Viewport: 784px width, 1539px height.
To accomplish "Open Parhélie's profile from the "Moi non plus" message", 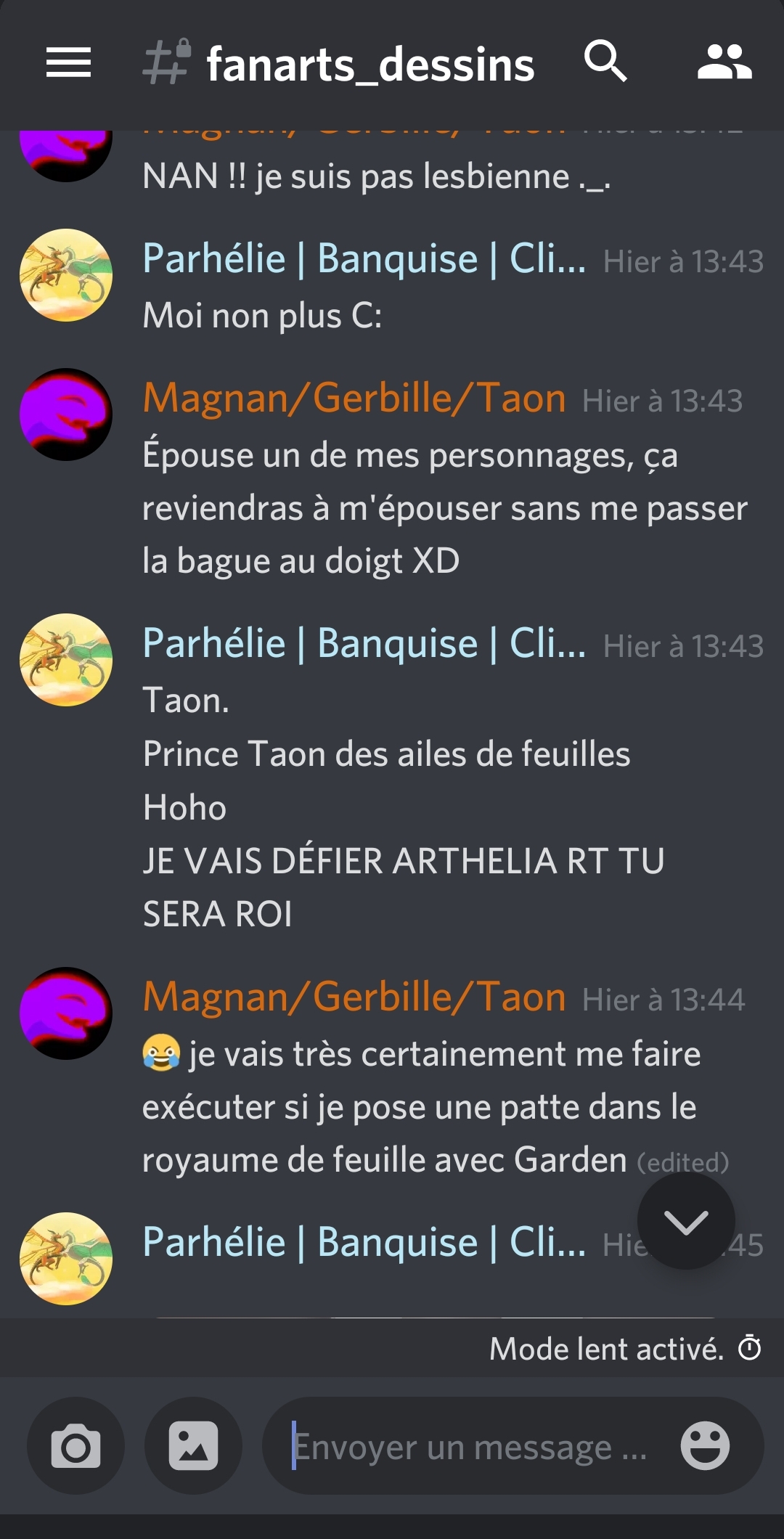I will [x=66, y=275].
